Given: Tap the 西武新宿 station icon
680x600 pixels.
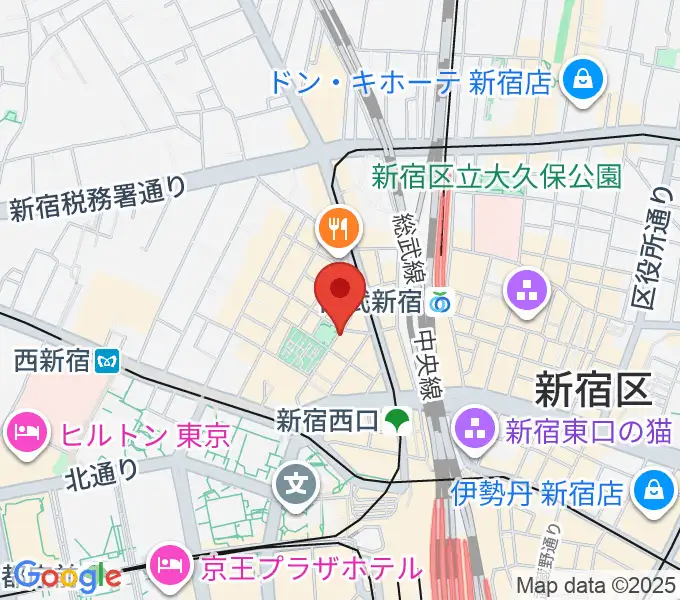Looking at the screenshot, I should pos(441,300).
